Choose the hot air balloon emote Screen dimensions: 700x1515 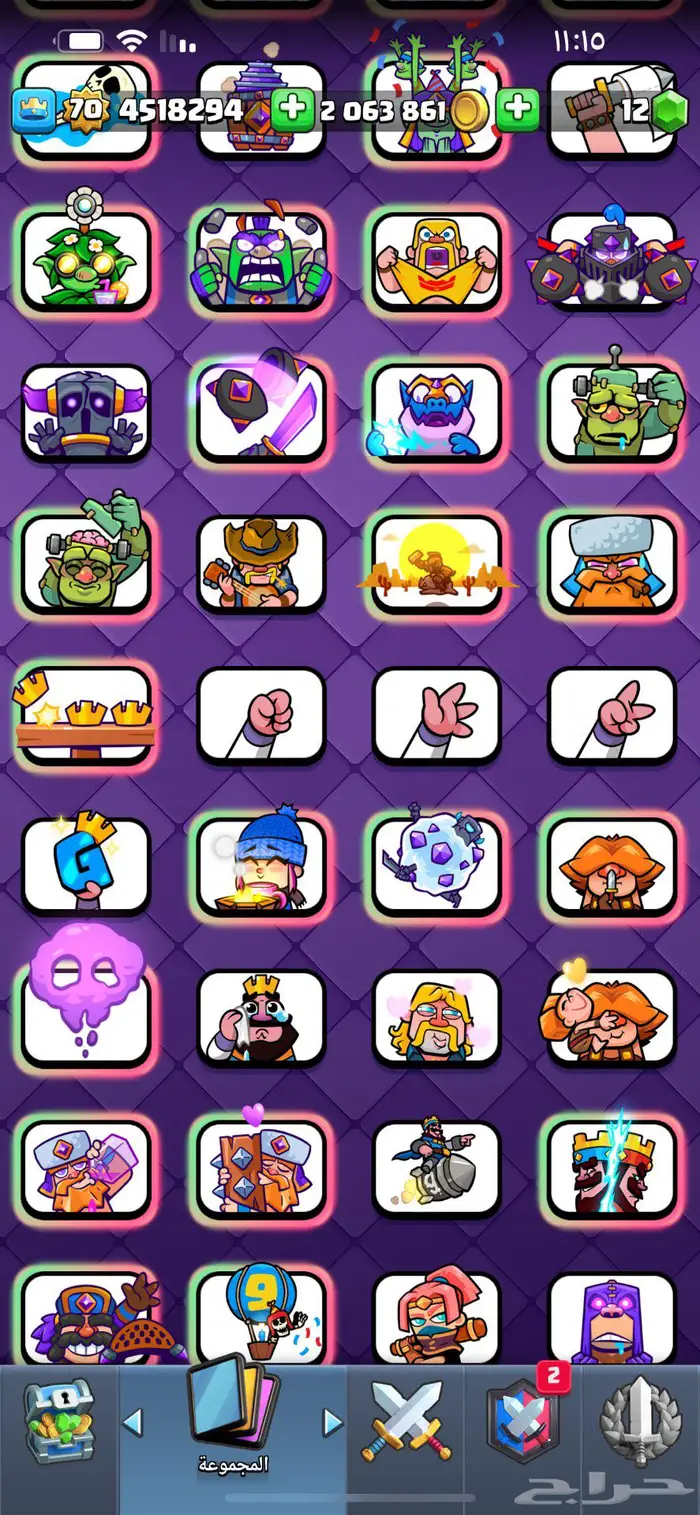(x=261, y=1315)
